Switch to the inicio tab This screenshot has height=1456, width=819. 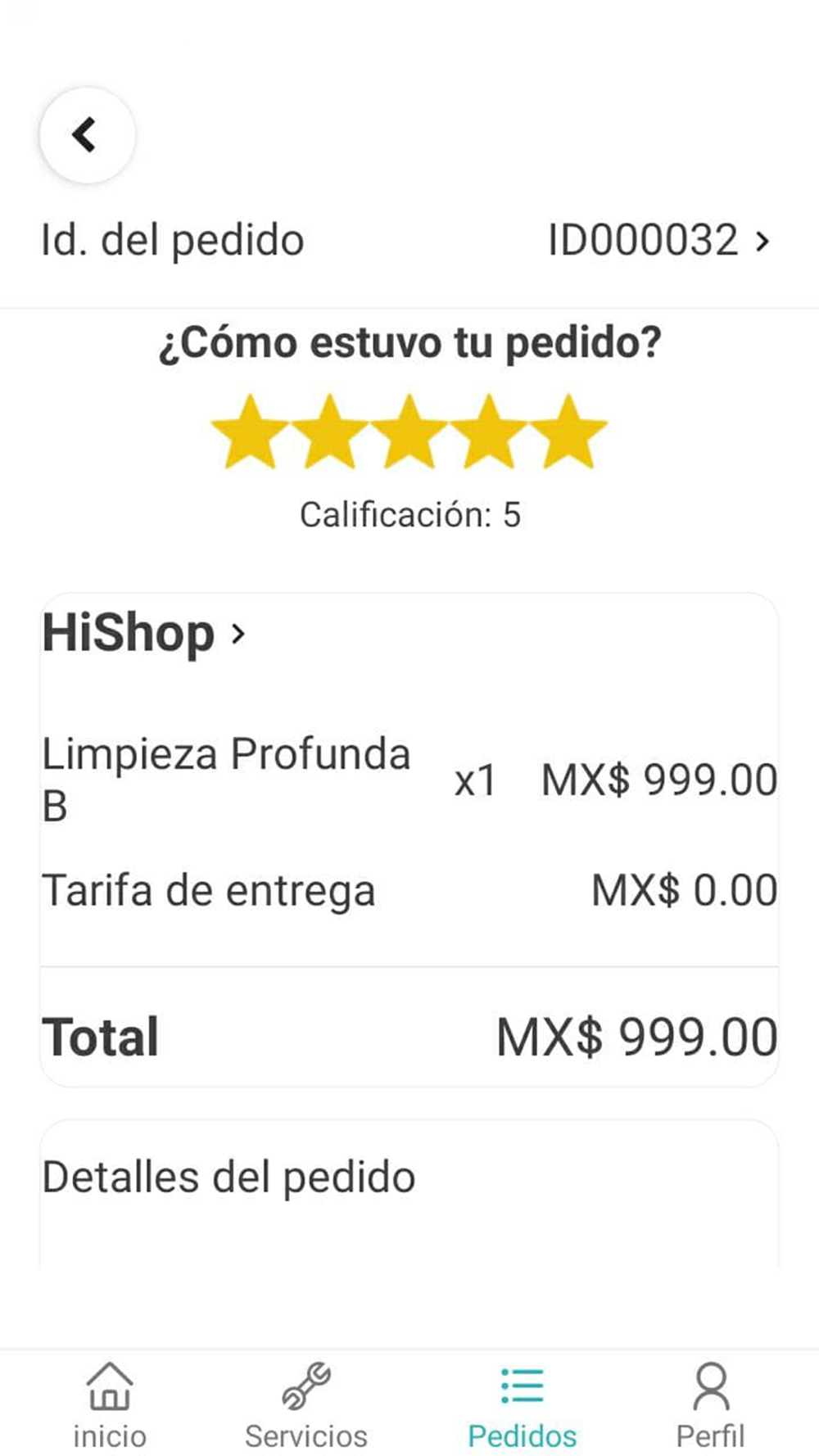point(109,1405)
